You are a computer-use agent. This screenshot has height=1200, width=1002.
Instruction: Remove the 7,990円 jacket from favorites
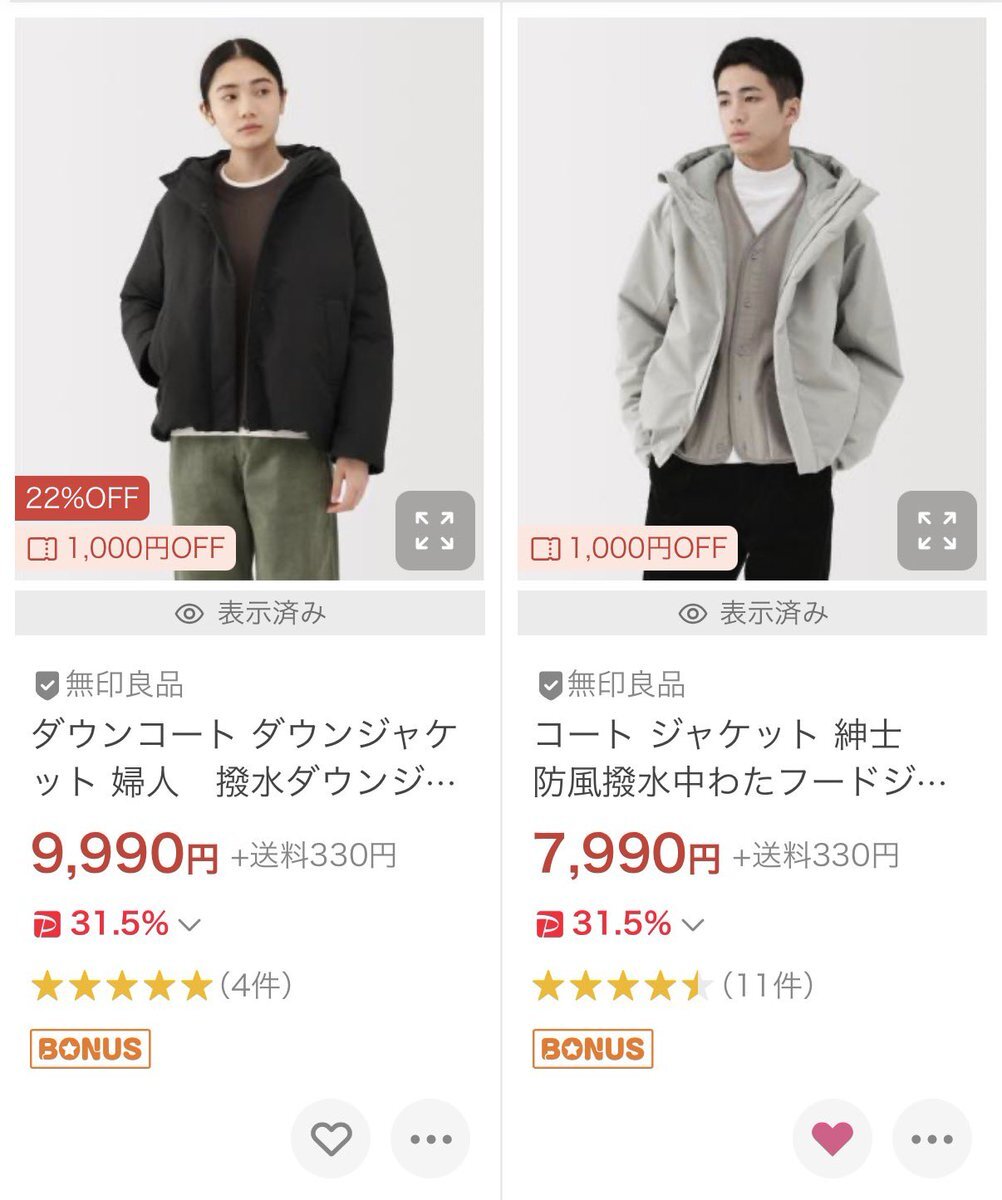click(x=832, y=1138)
